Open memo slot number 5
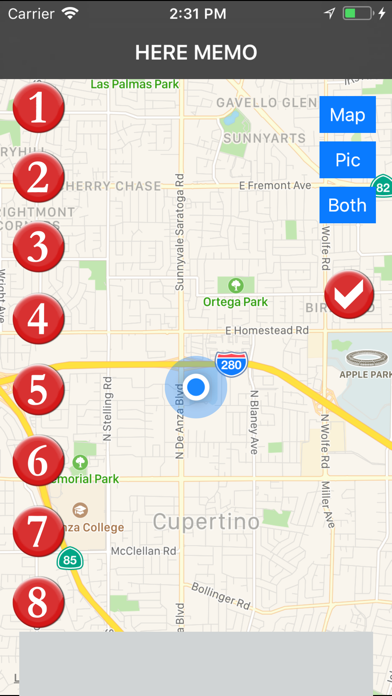 click(39, 389)
